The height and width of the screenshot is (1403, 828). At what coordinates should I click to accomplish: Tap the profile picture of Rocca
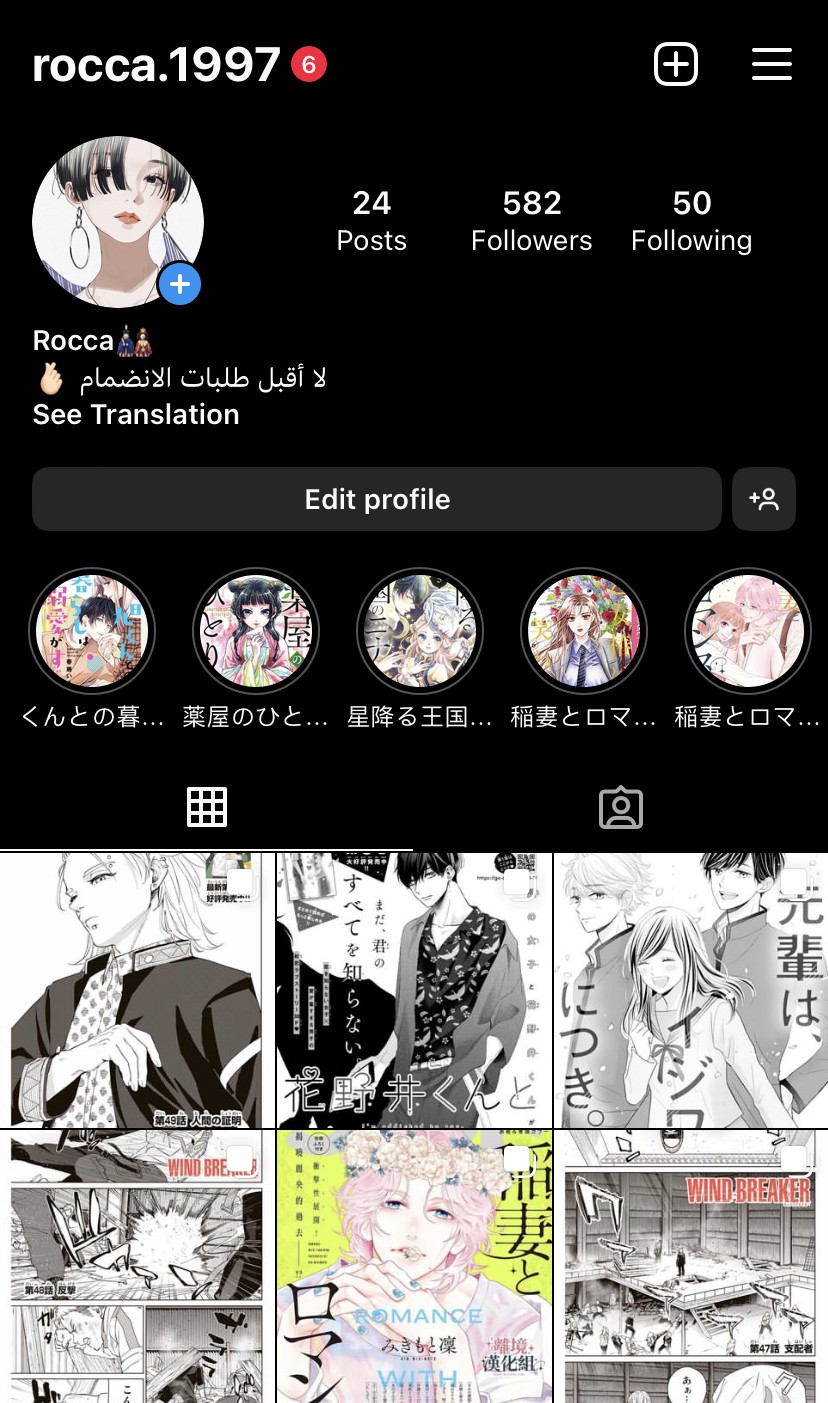[x=117, y=221]
